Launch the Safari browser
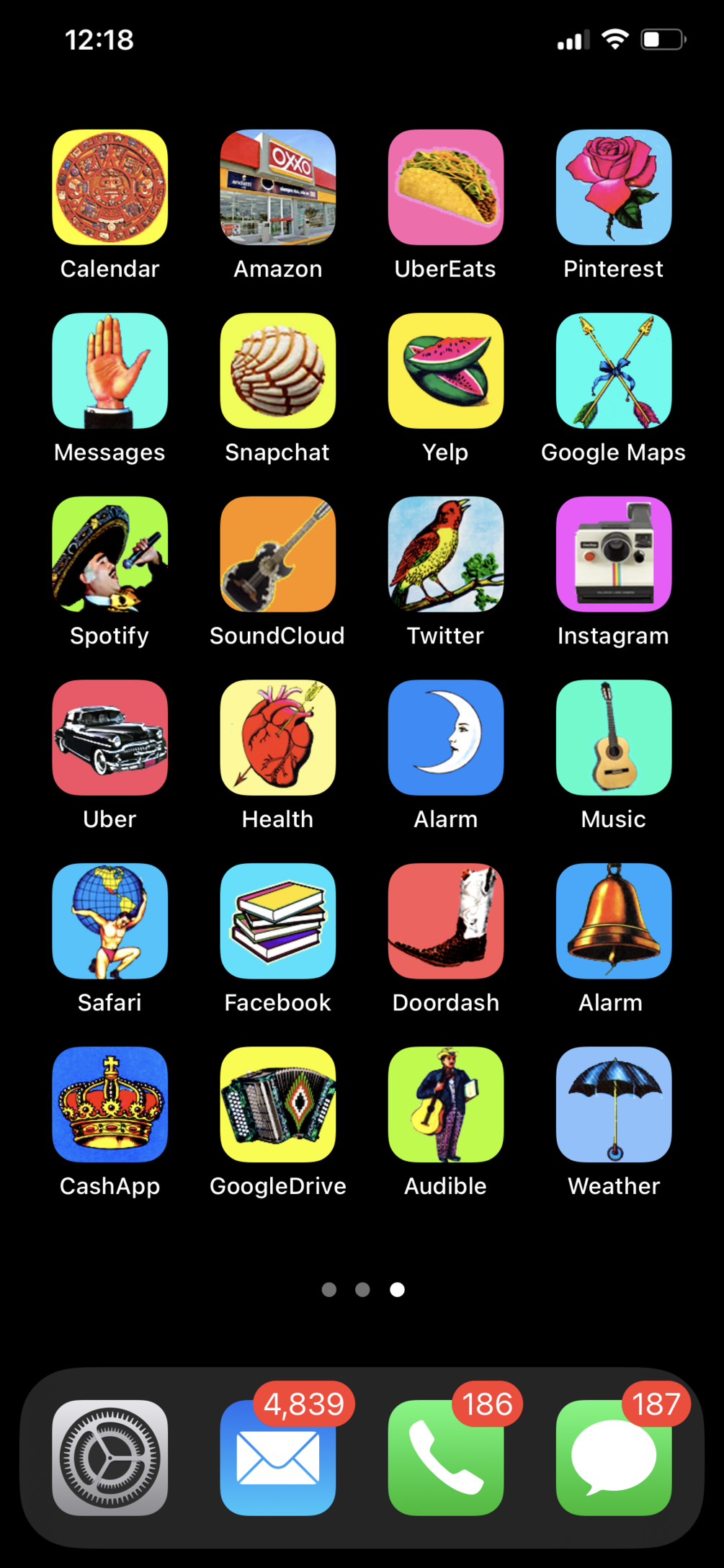Screen dimensions: 724x1568 click(110, 921)
